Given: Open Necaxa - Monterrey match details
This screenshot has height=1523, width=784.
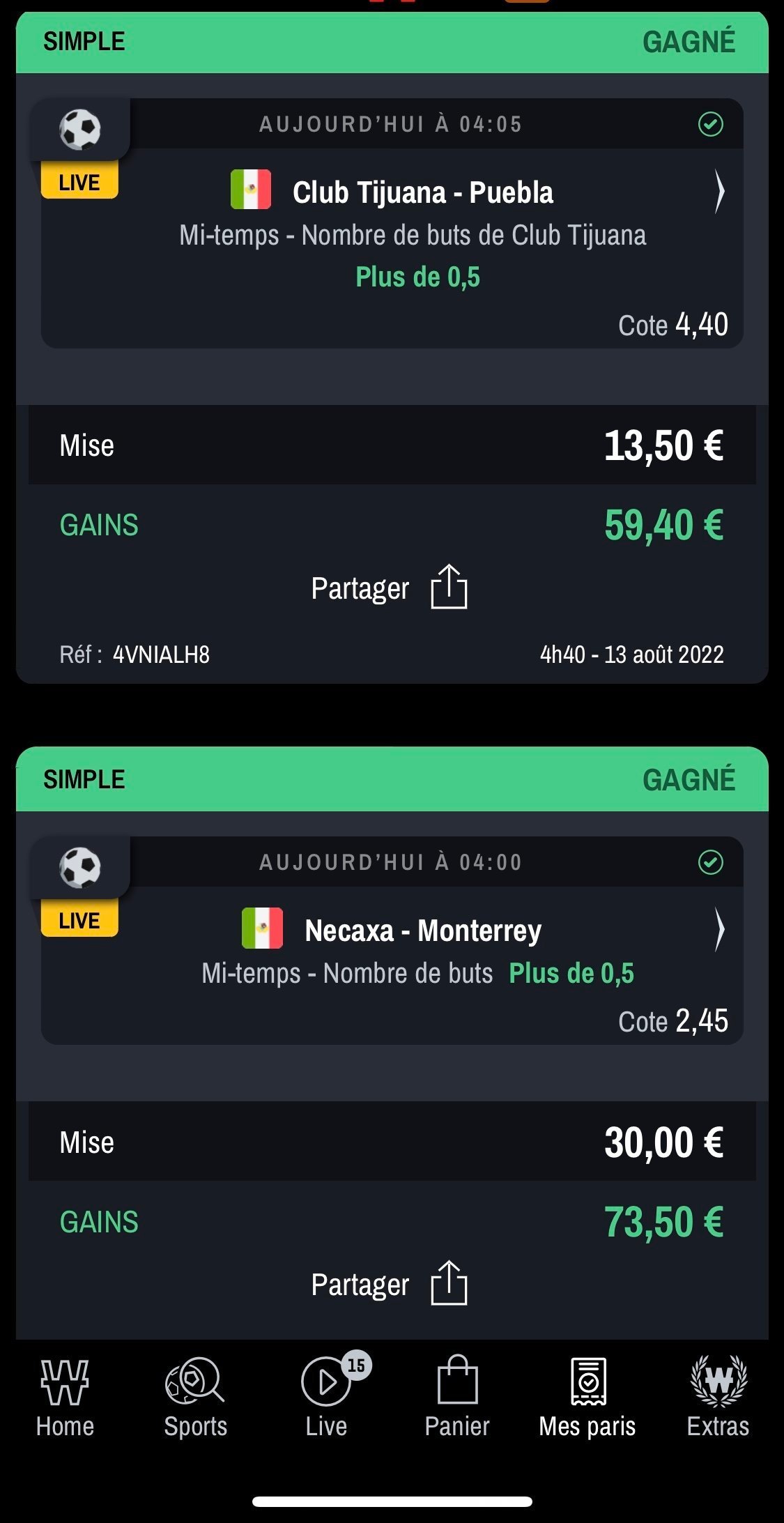Looking at the screenshot, I should tap(719, 931).
